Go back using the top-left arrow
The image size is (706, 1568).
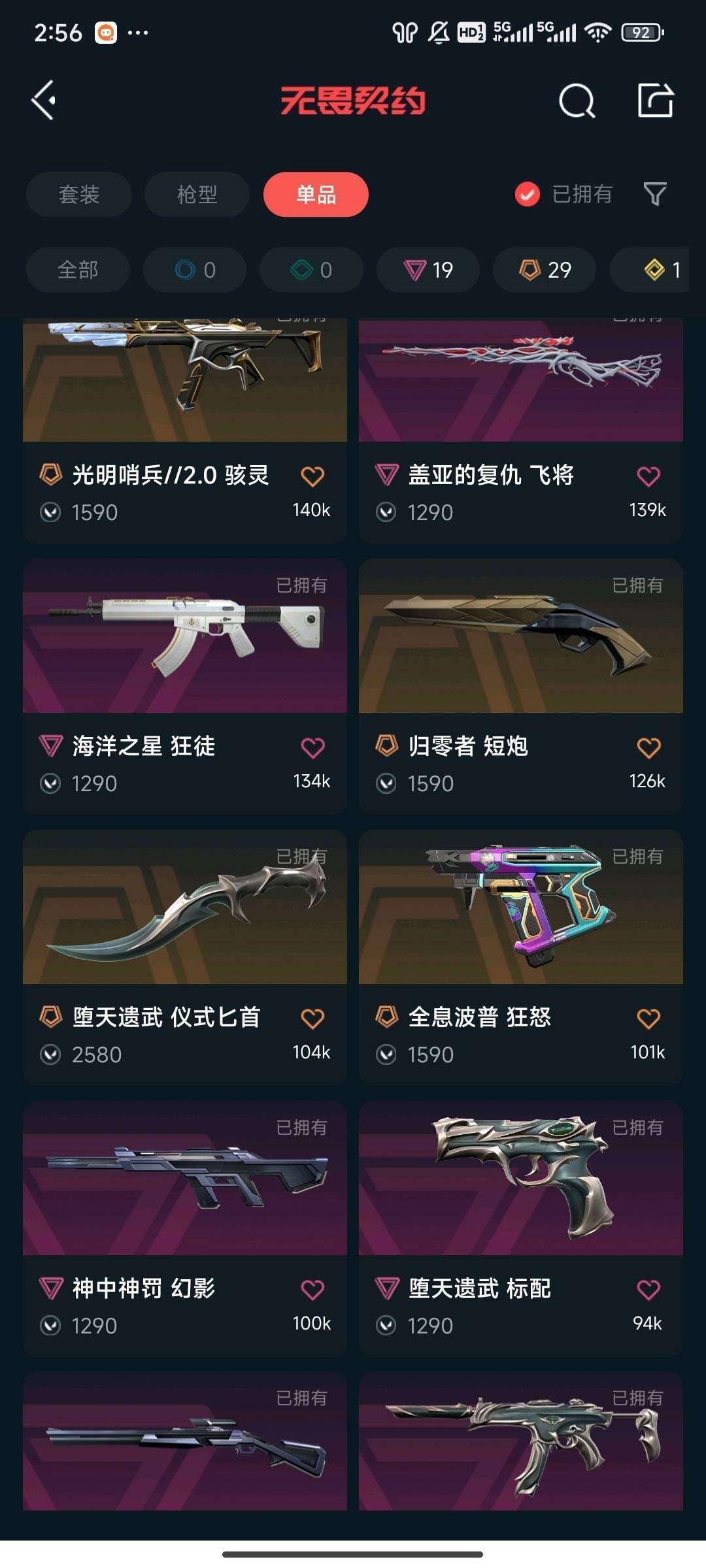click(44, 101)
